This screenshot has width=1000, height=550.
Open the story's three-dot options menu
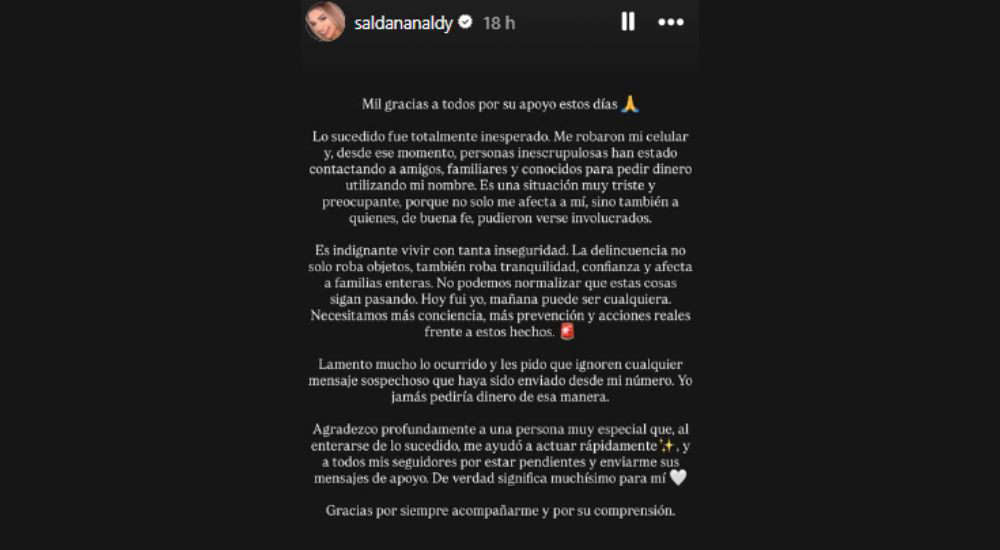(x=670, y=22)
